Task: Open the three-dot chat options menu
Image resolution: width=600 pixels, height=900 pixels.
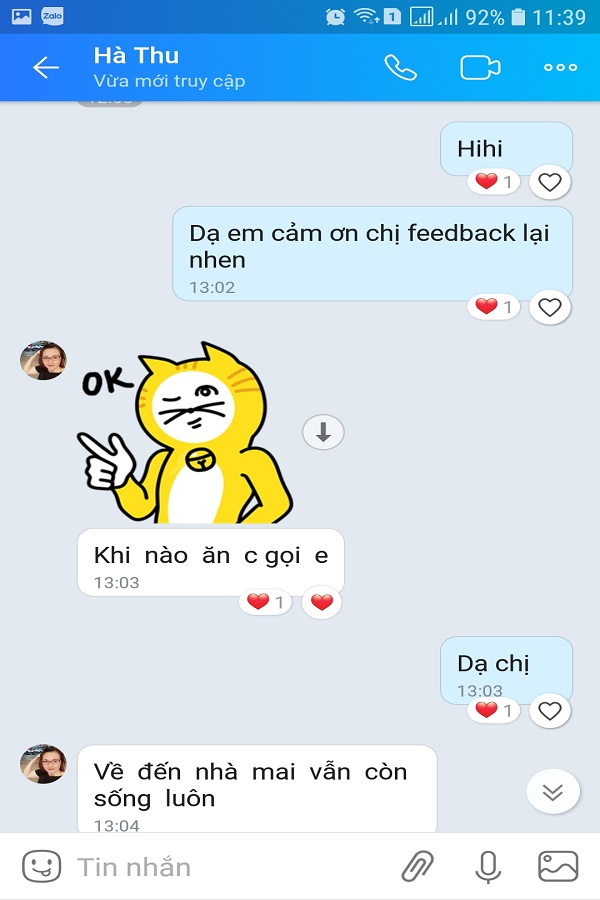Action: point(560,68)
